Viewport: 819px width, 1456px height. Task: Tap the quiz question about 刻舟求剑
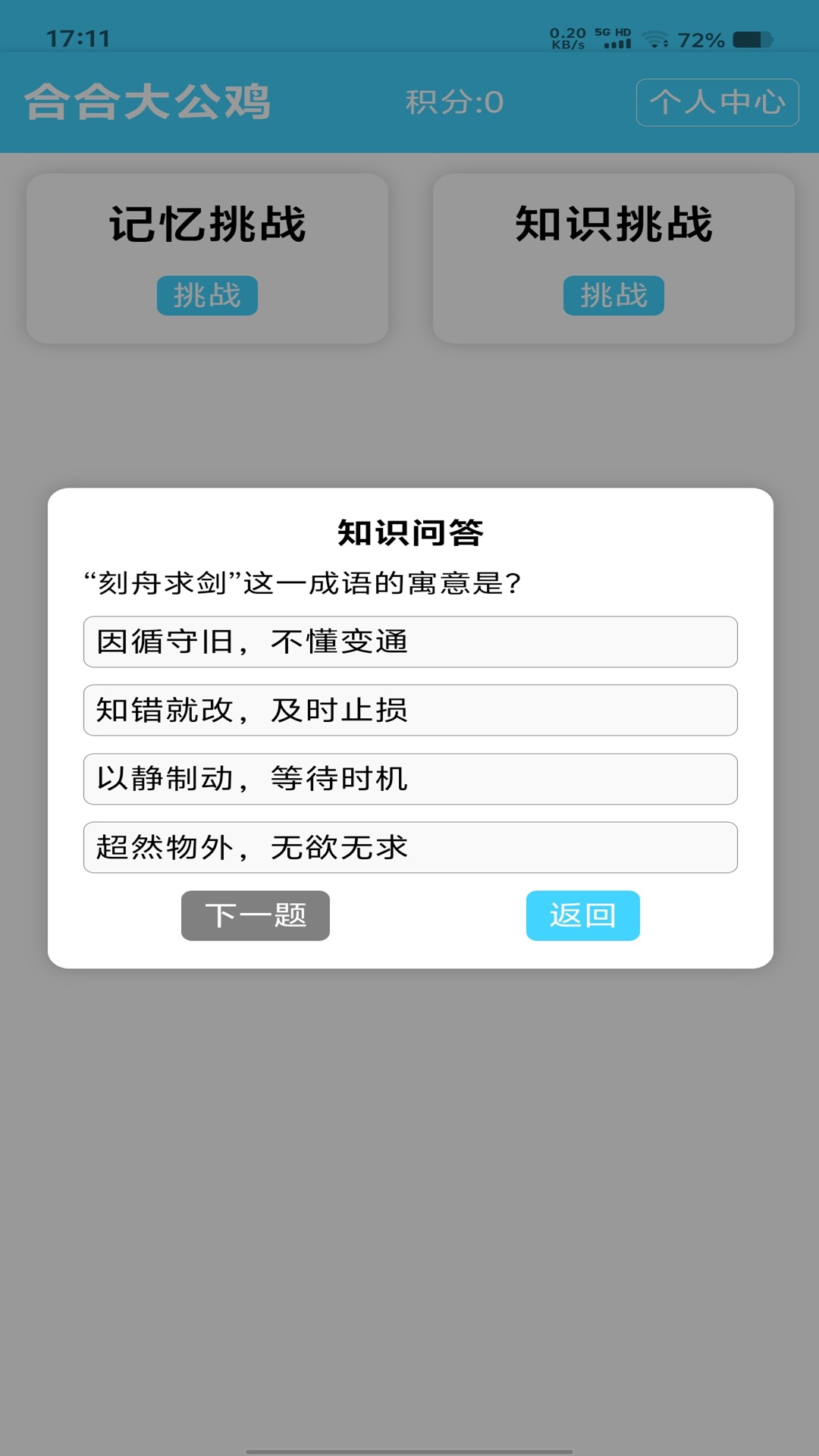coord(303,581)
